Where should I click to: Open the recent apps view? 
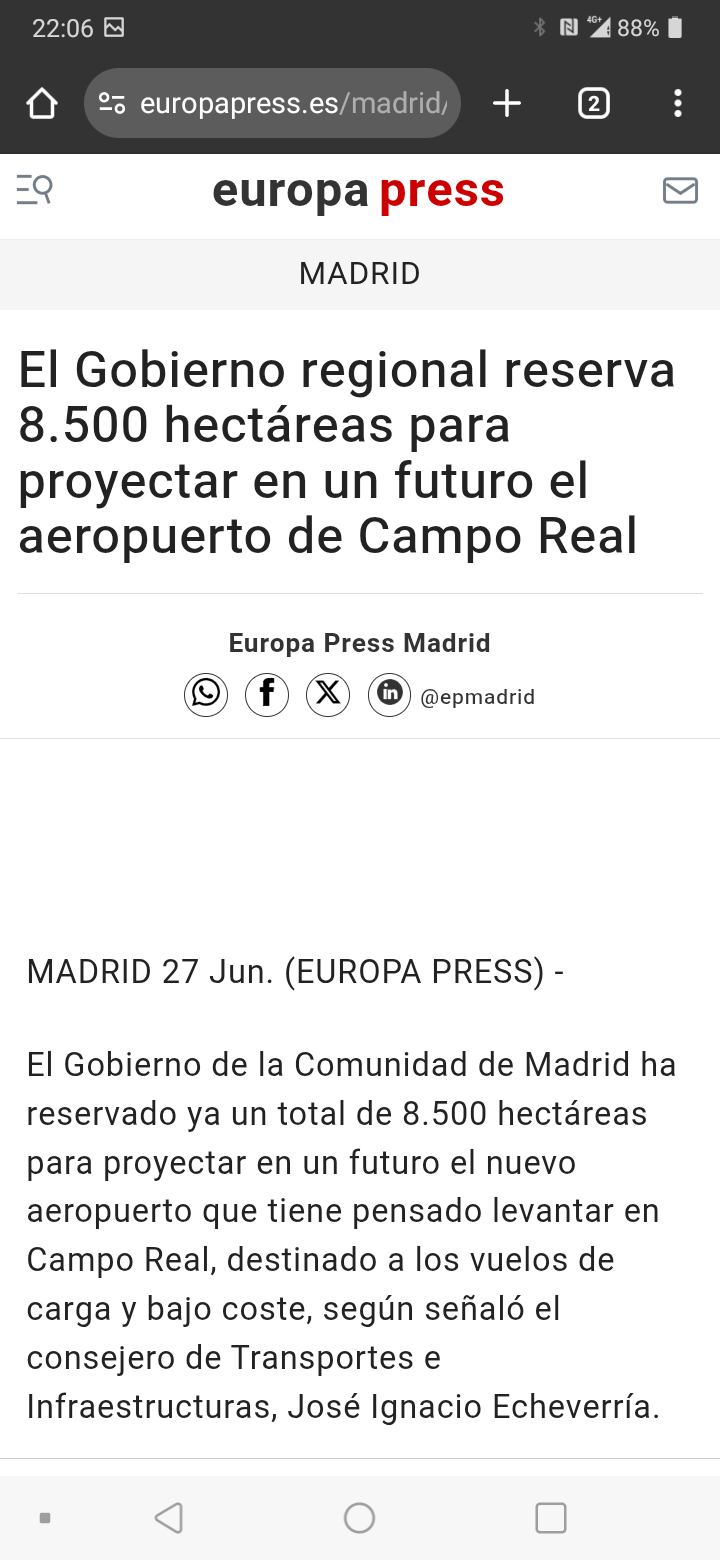pos(551,1518)
